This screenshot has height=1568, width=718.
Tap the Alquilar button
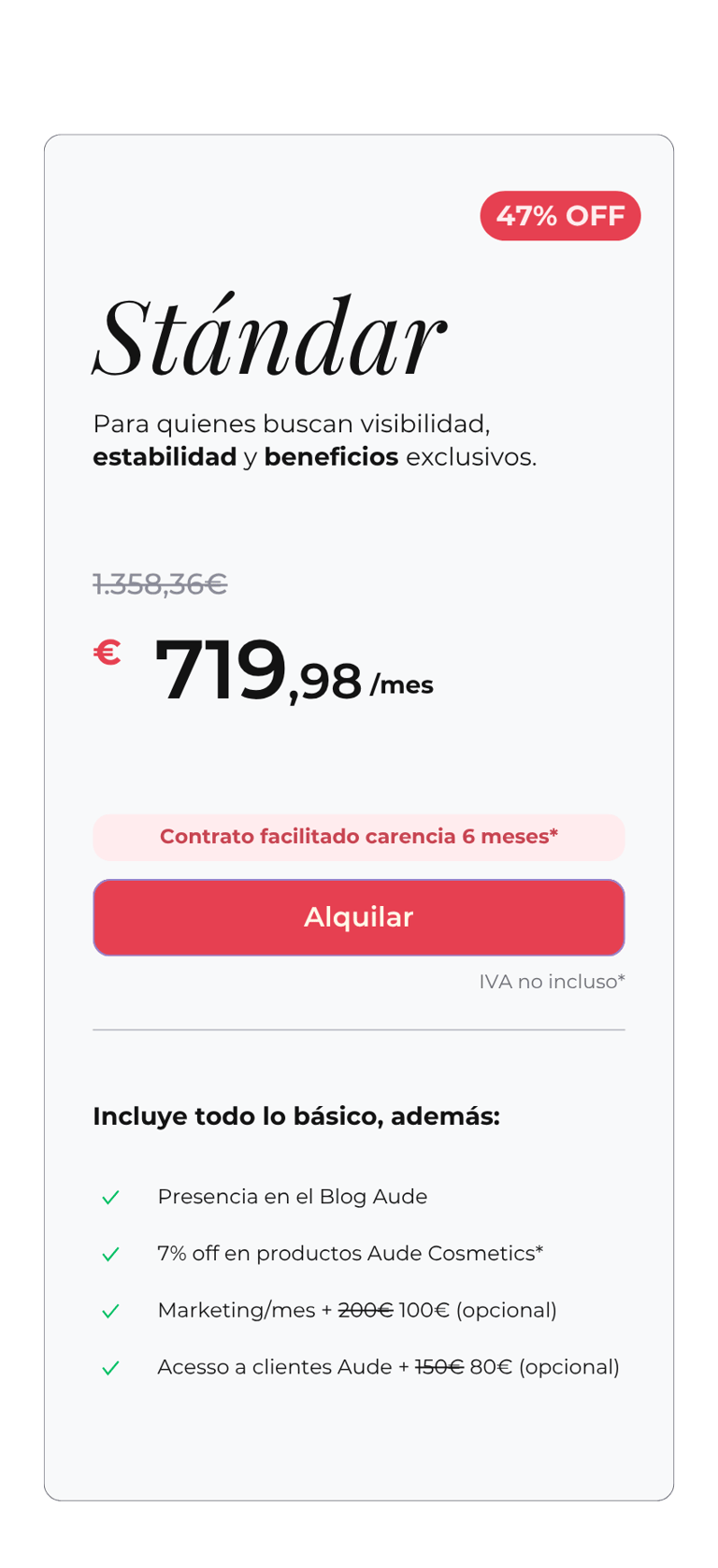[x=359, y=917]
